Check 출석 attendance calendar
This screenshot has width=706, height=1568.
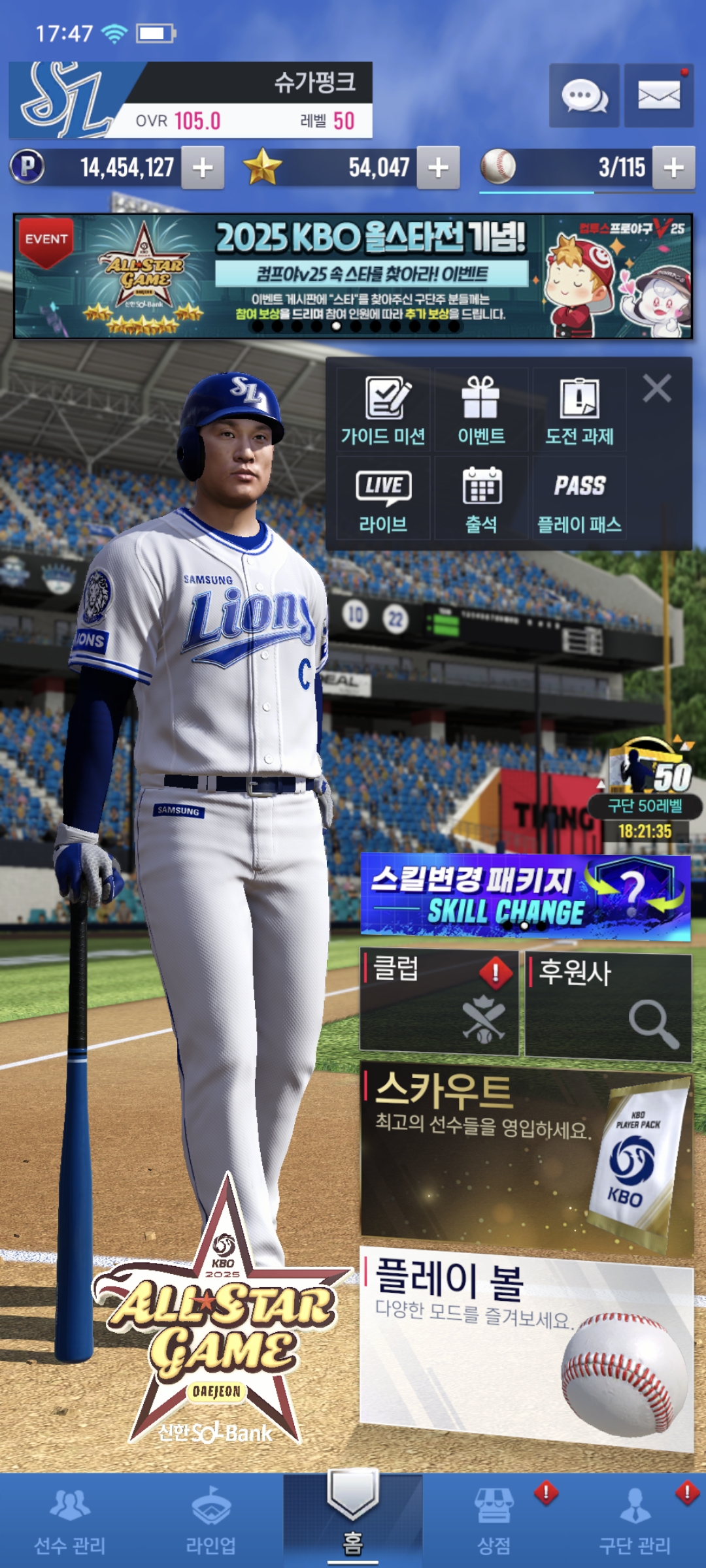pyautogui.click(x=481, y=499)
